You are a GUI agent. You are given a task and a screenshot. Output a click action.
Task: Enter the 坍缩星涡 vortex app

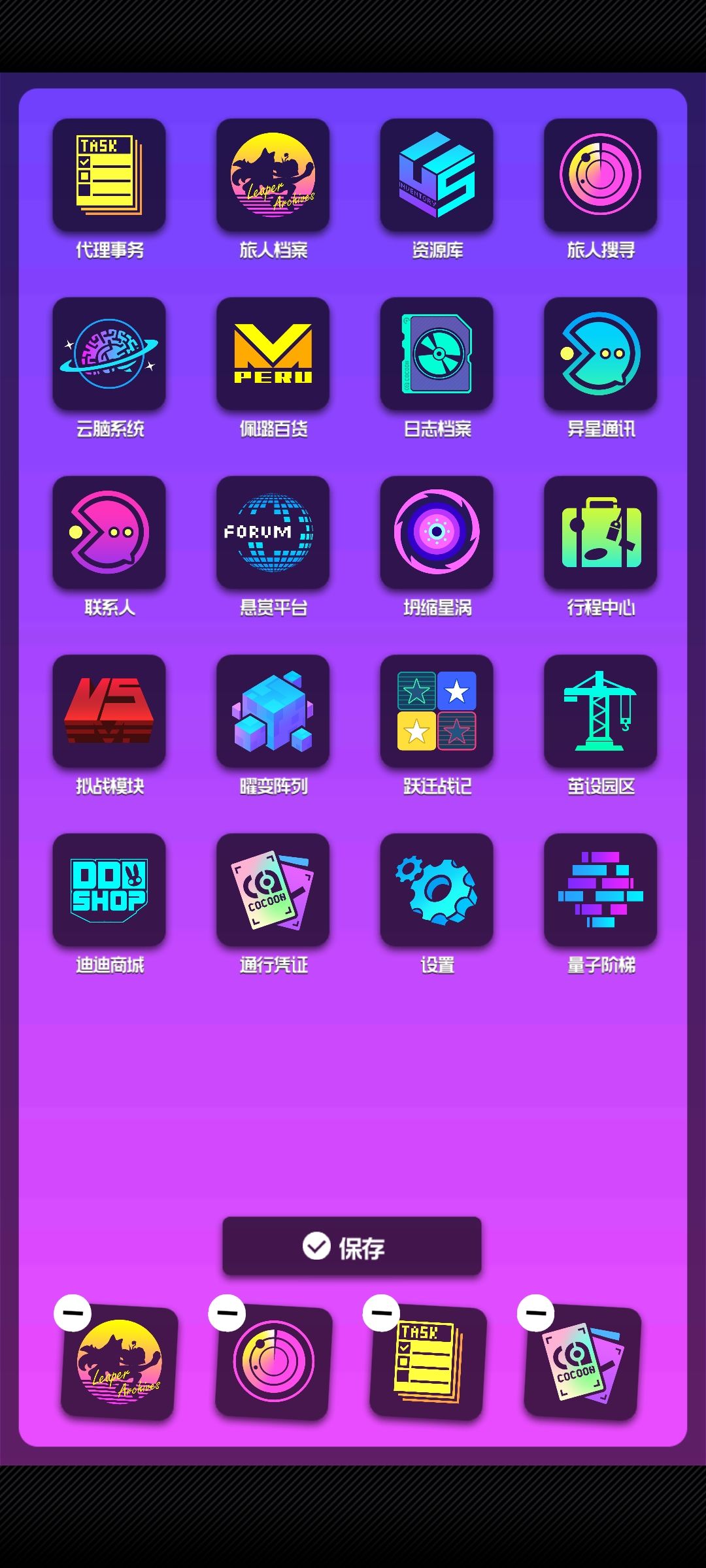pos(436,532)
